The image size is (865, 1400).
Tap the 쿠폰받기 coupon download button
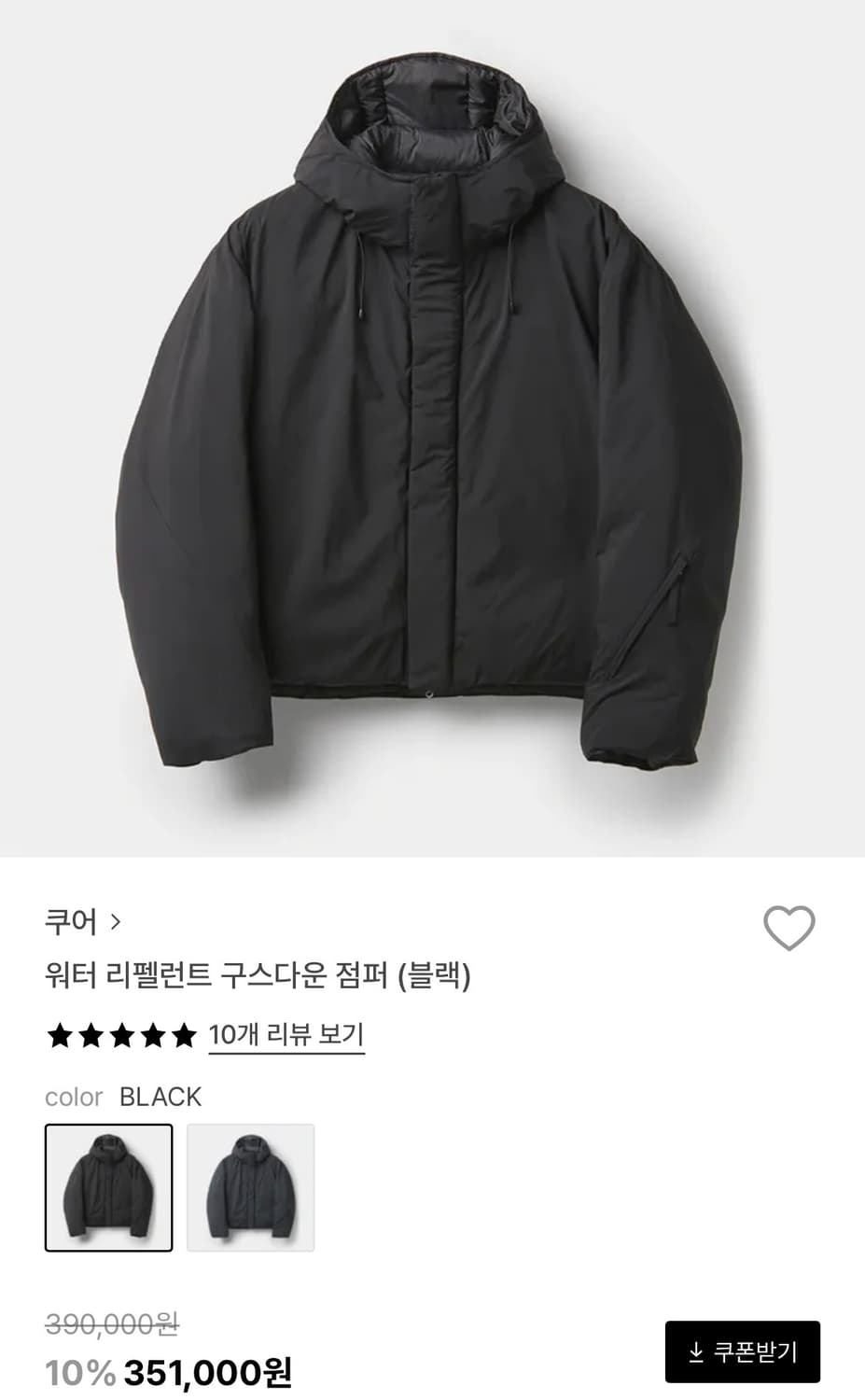click(x=742, y=1351)
